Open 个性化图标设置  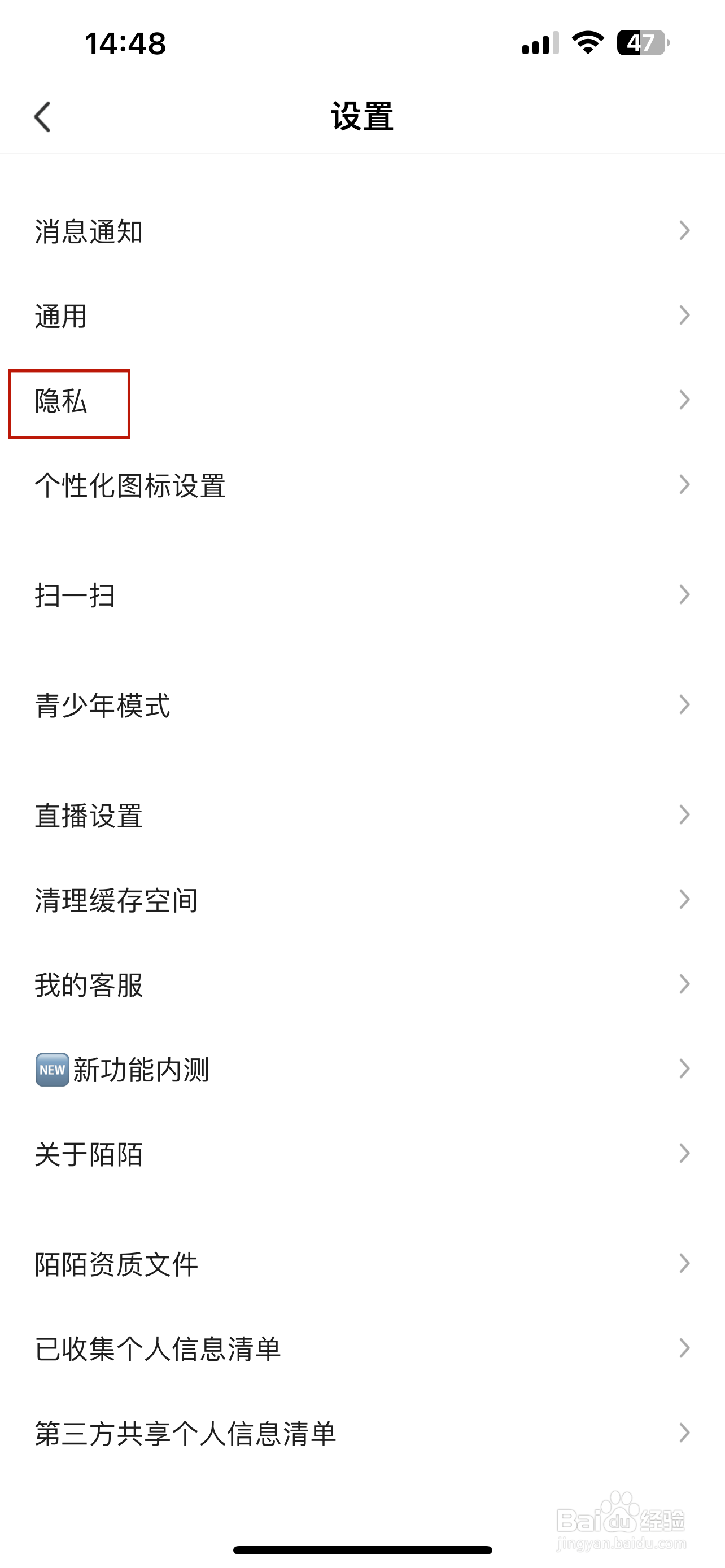362,484
